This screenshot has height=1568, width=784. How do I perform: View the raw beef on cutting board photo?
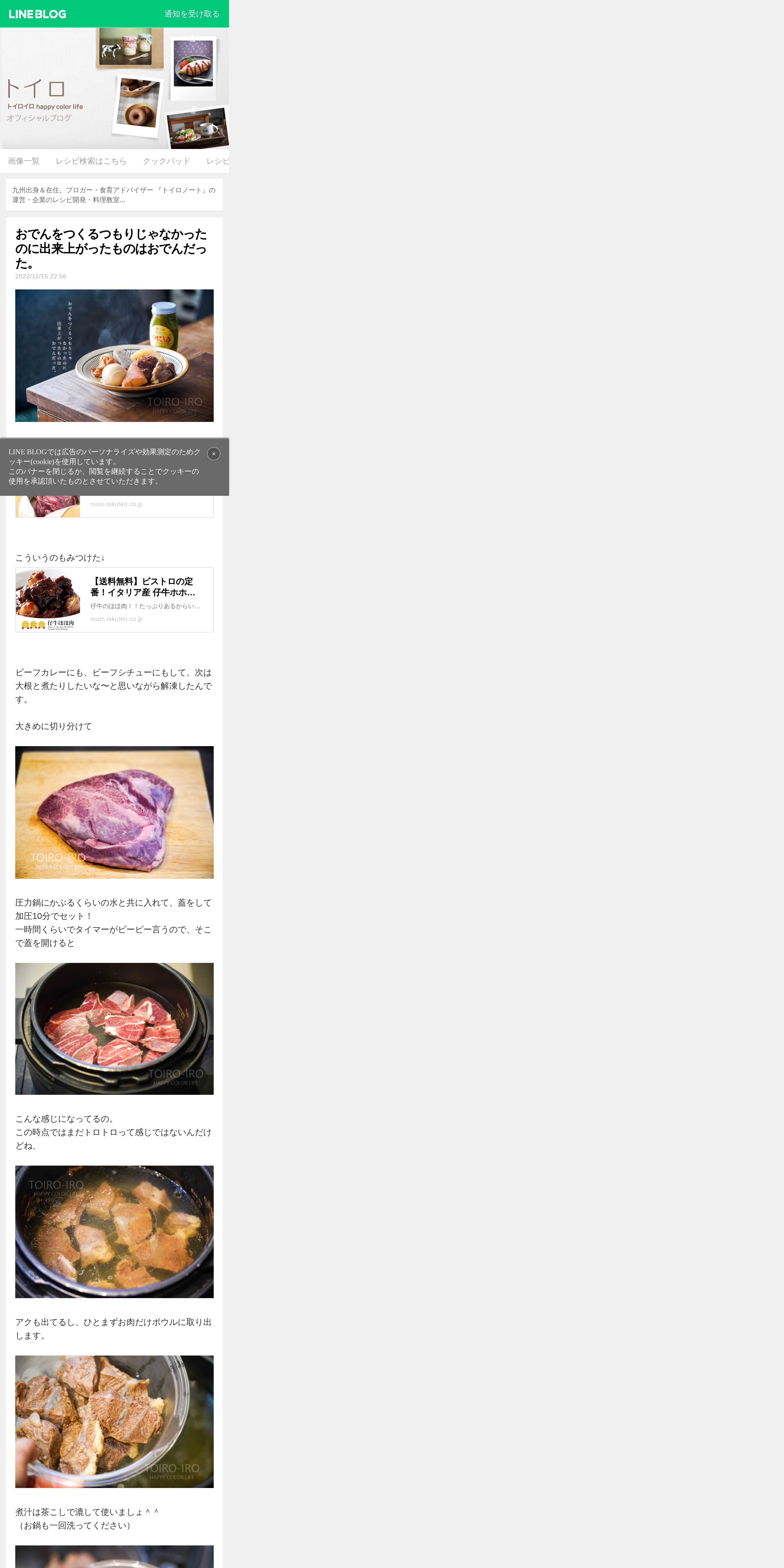[x=114, y=812]
